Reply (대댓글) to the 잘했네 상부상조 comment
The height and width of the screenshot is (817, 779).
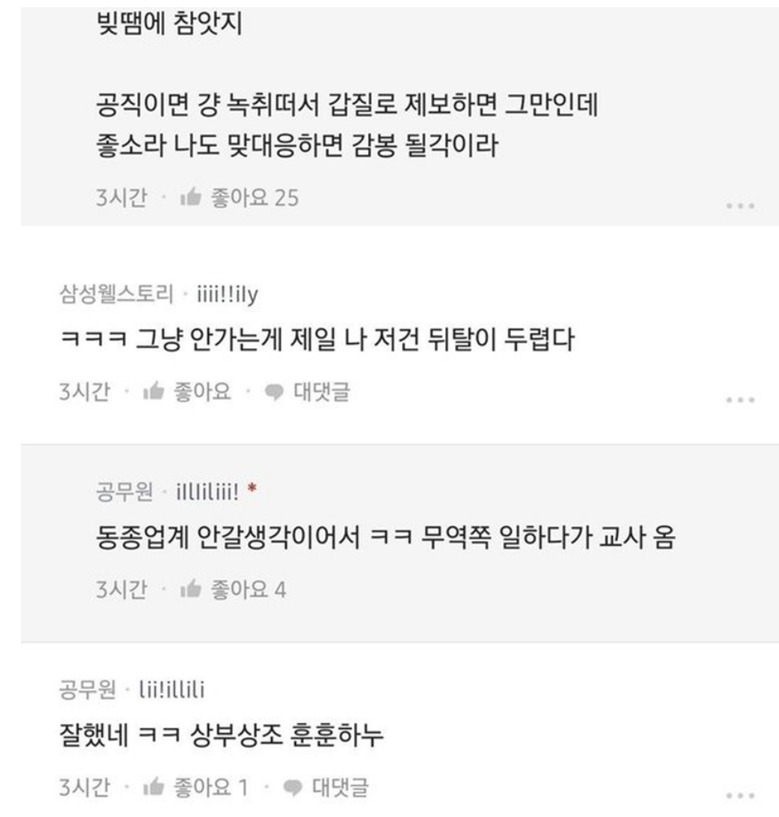coord(326,788)
